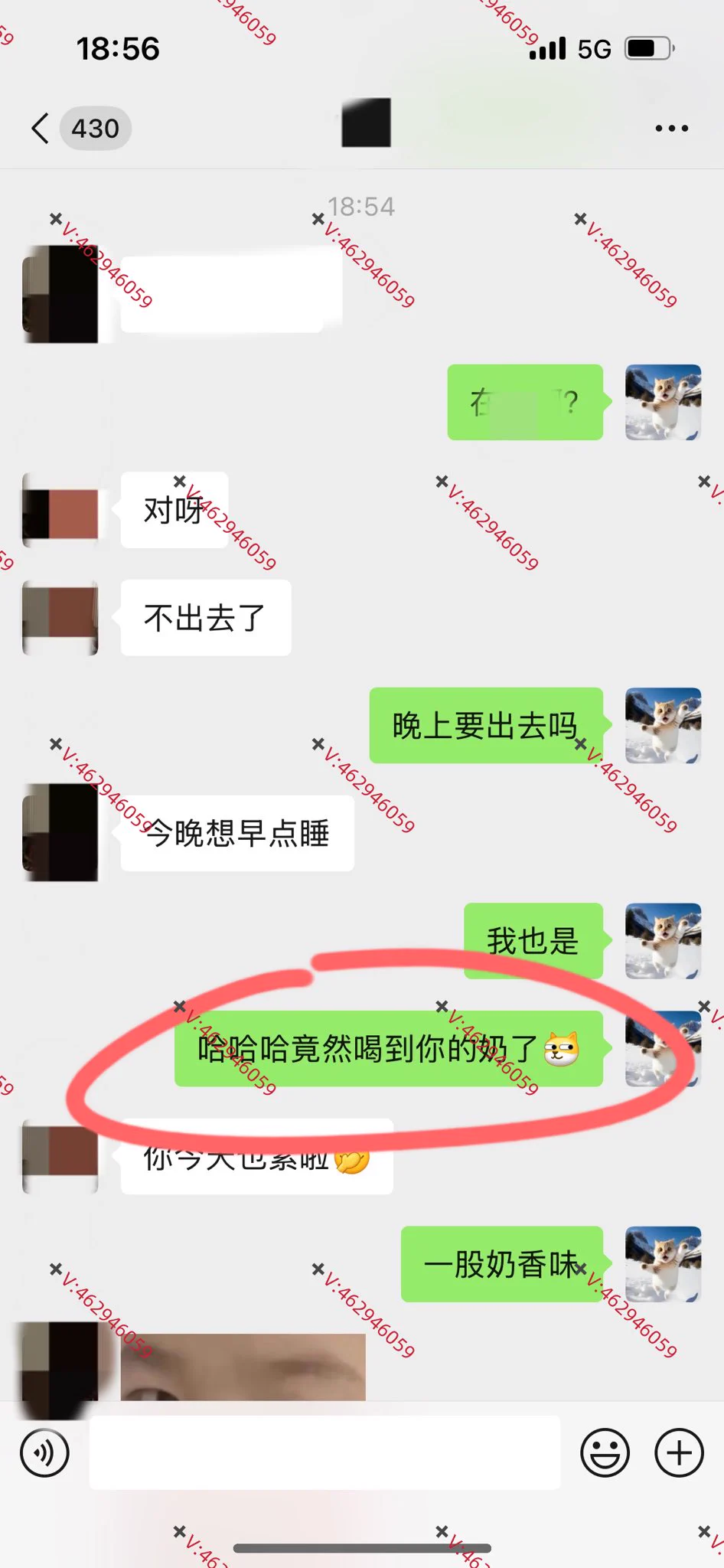The width and height of the screenshot is (724, 1568).
Task: Open contact avatar beside 今晚想早点睡
Action: [60, 832]
